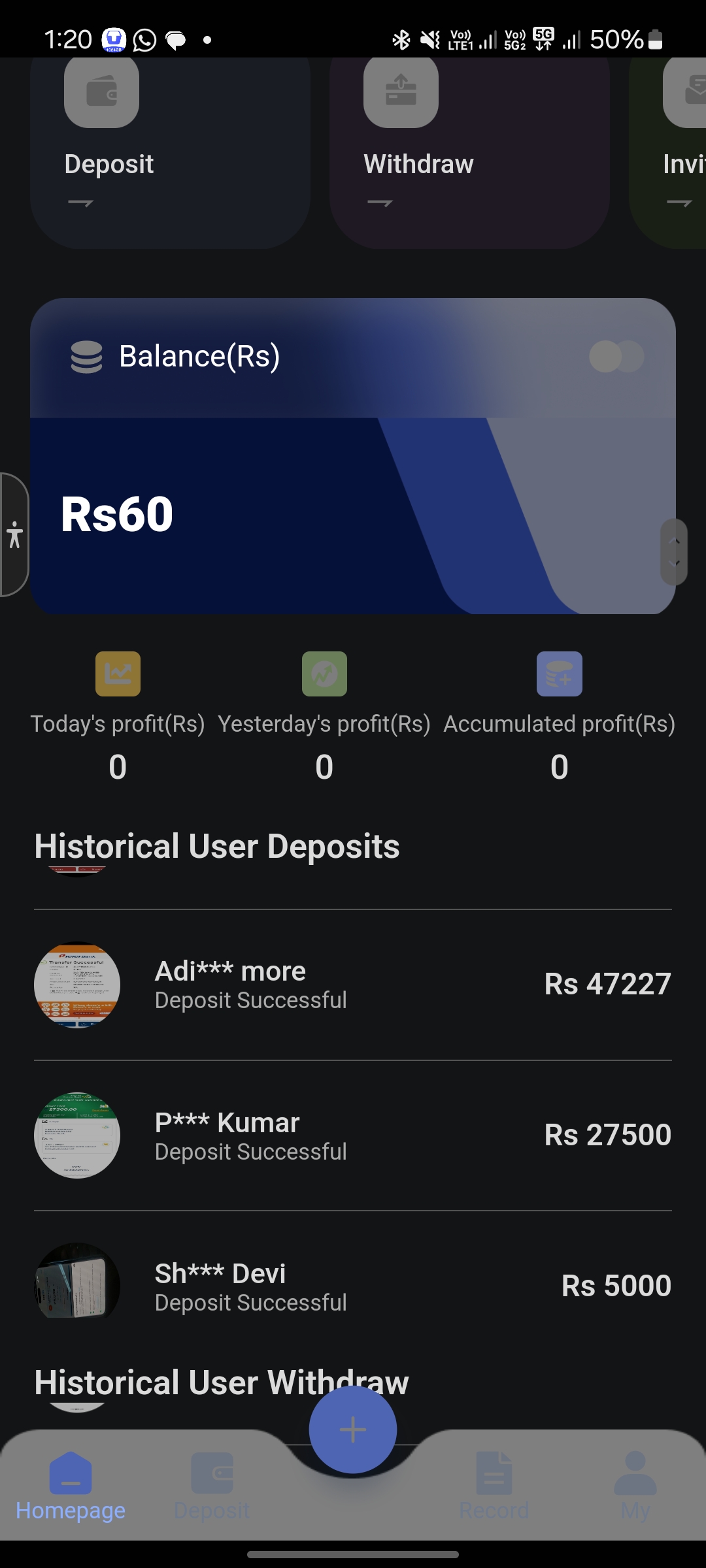This screenshot has width=706, height=1568.
Task: Tap the blue plus floating button
Action: point(353,1429)
